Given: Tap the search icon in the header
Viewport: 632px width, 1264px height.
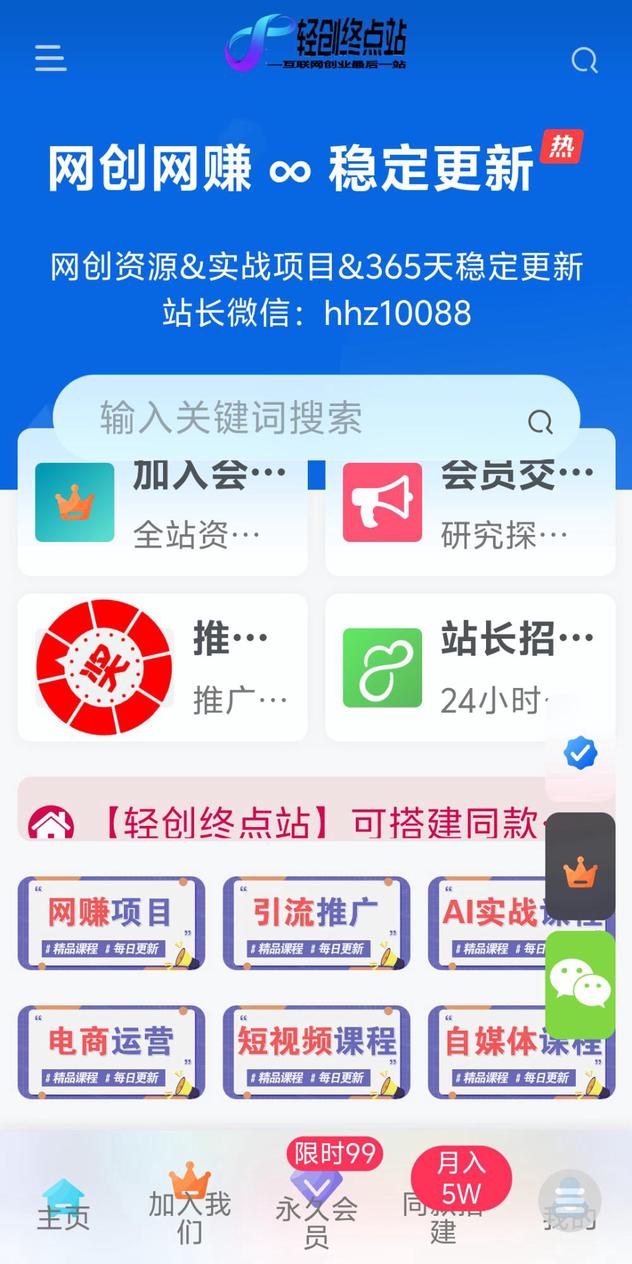Looking at the screenshot, I should pyautogui.click(x=584, y=61).
